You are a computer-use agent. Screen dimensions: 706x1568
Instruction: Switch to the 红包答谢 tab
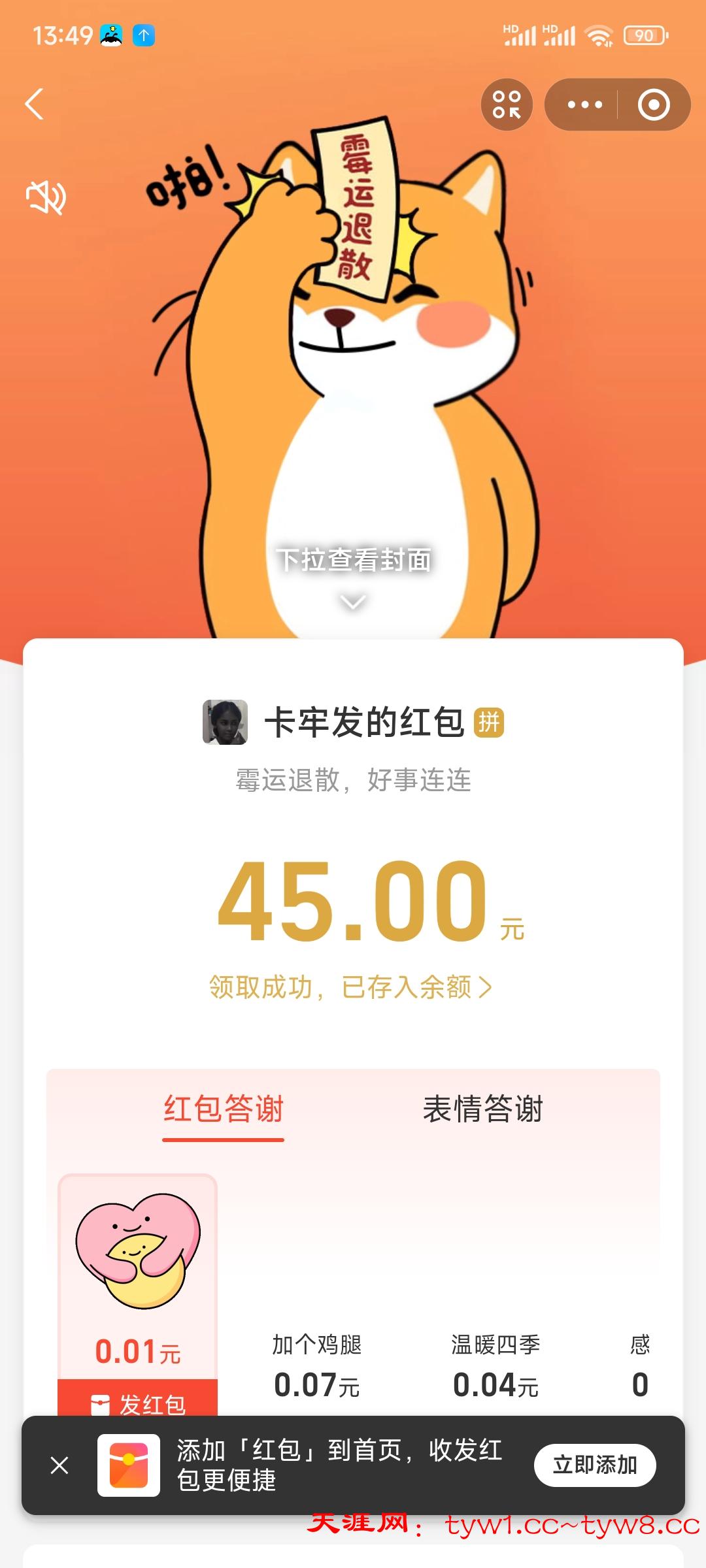click(x=223, y=1109)
